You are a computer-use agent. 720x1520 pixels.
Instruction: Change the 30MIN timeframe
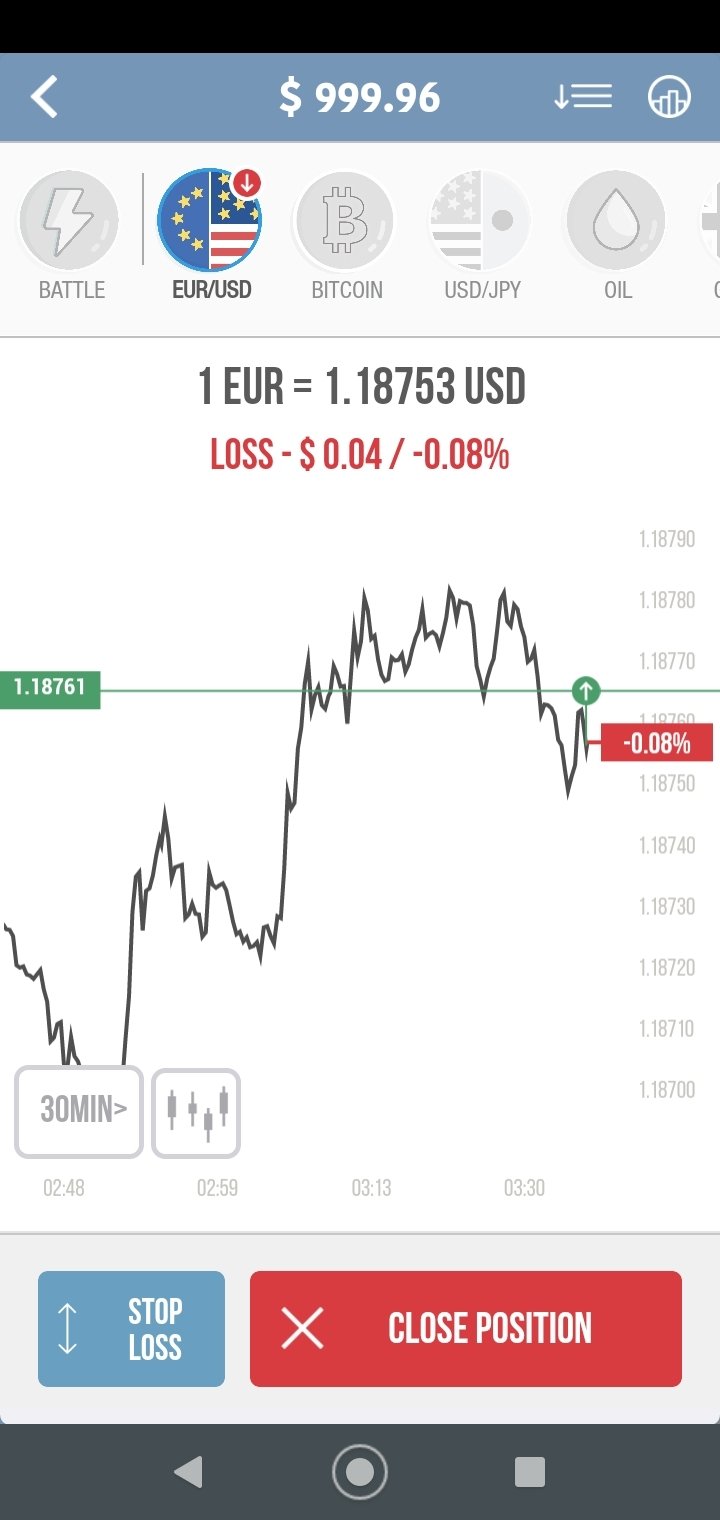pos(79,1112)
